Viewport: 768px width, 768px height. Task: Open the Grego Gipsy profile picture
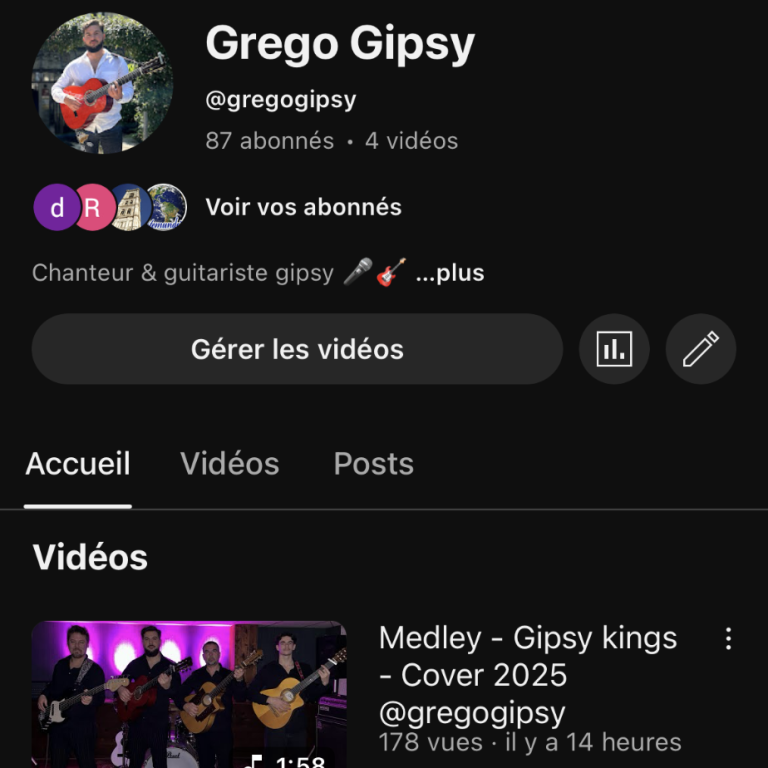[x=102, y=83]
